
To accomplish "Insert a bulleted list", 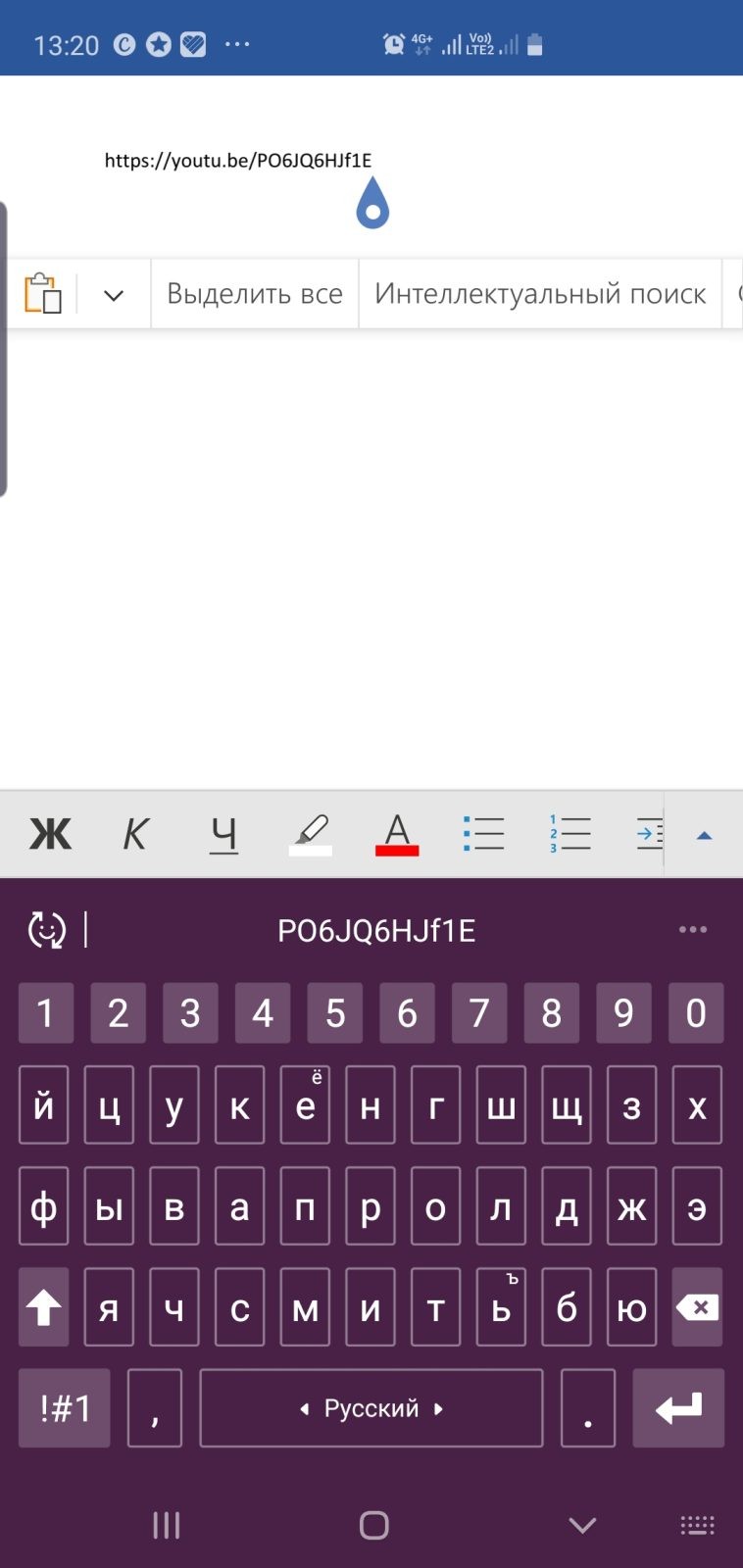I will pyautogui.click(x=483, y=834).
